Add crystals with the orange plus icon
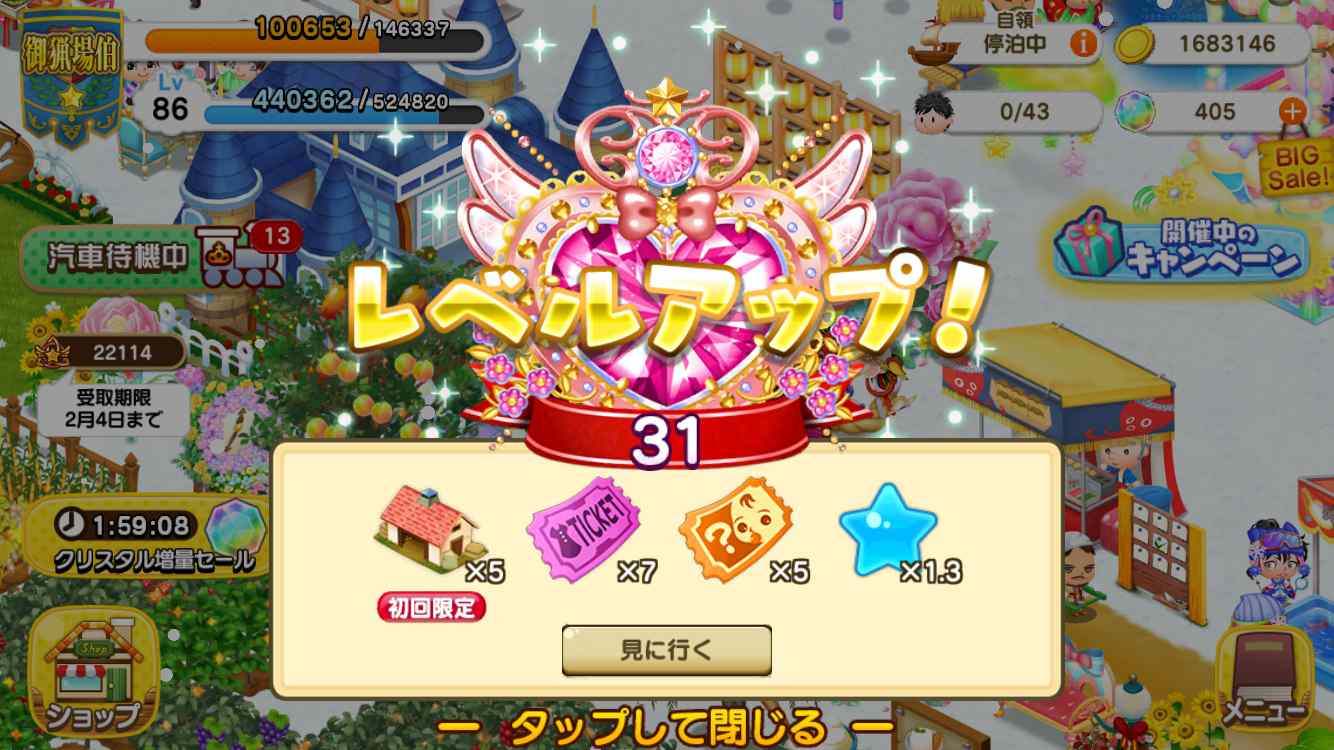This screenshot has width=1334, height=750. click(1293, 111)
